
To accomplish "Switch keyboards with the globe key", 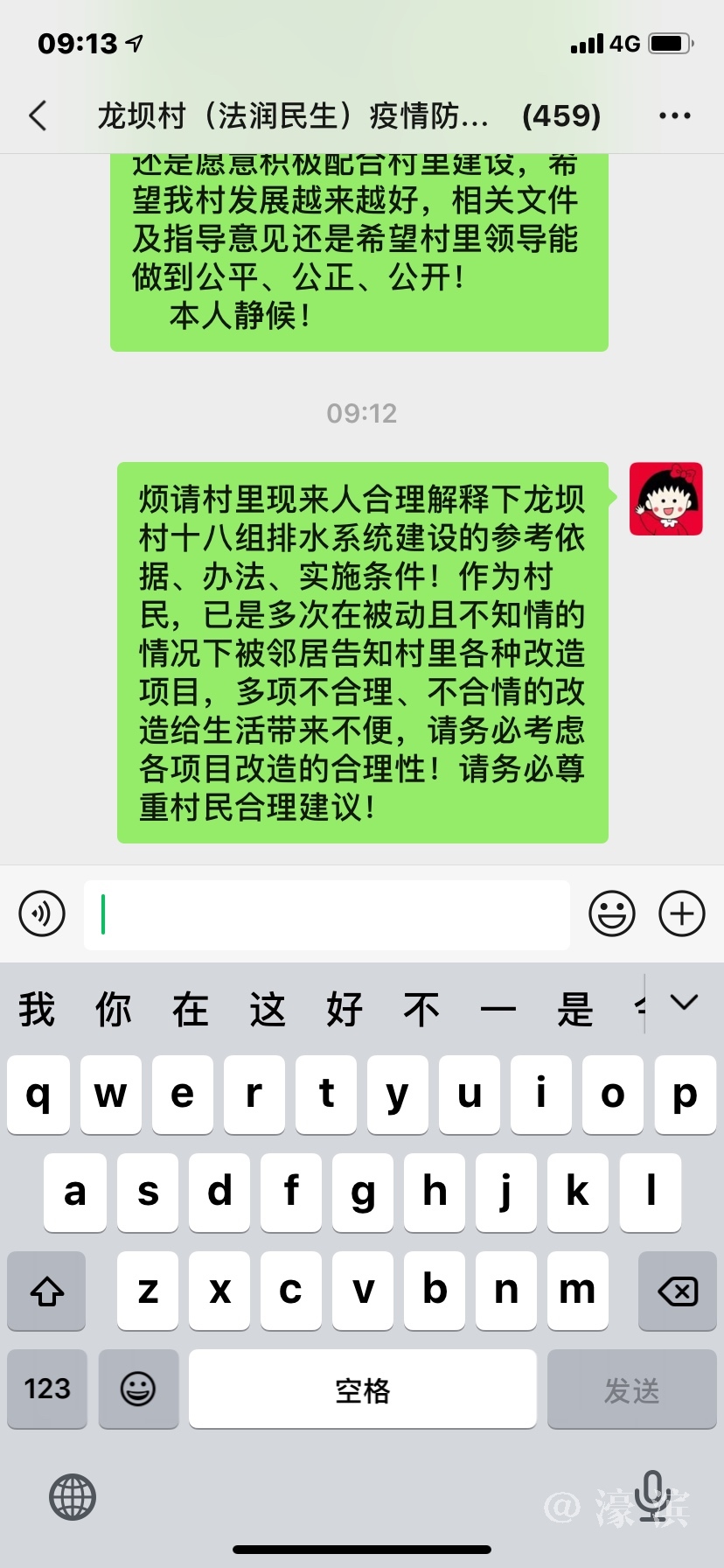I will pos(72,1496).
